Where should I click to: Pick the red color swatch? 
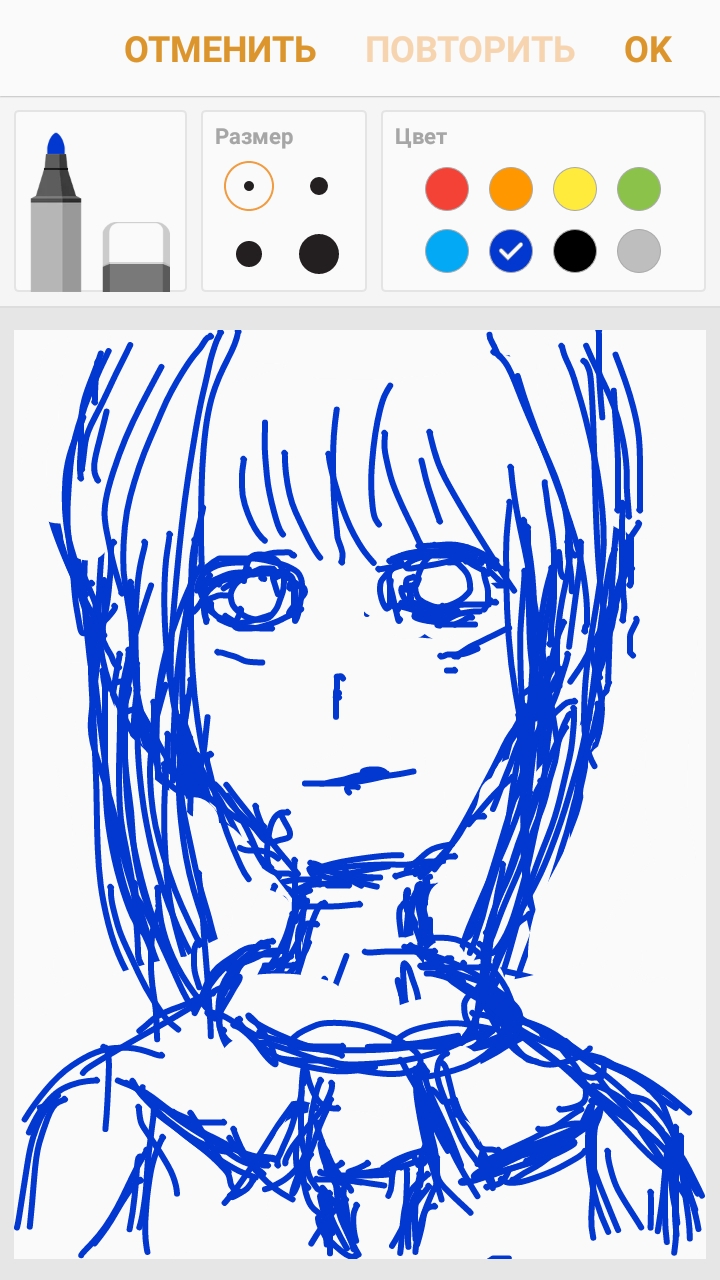[447, 189]
